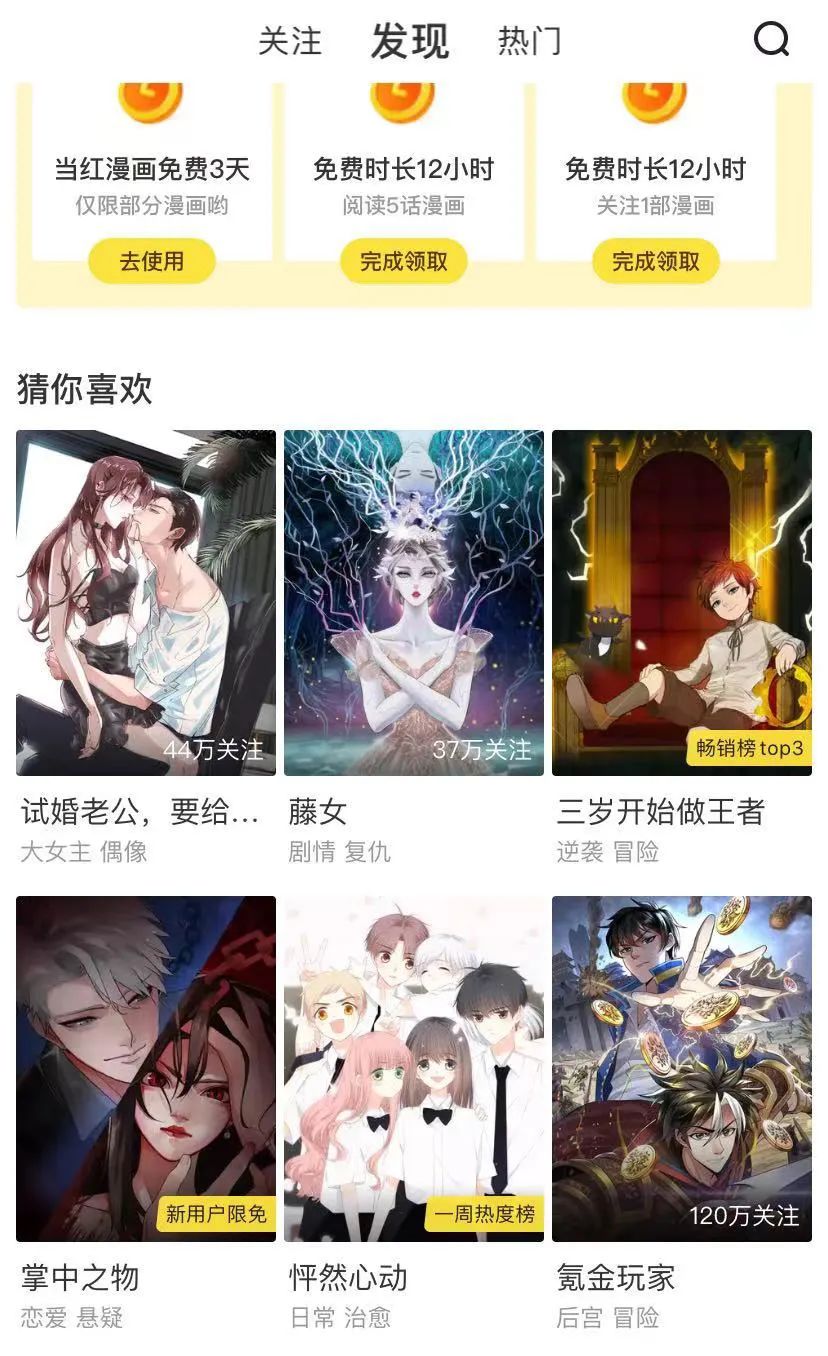View the comic 三岁开始做王者
The height and width of the screenshot is (1356, 828).
tap(682, 603)
